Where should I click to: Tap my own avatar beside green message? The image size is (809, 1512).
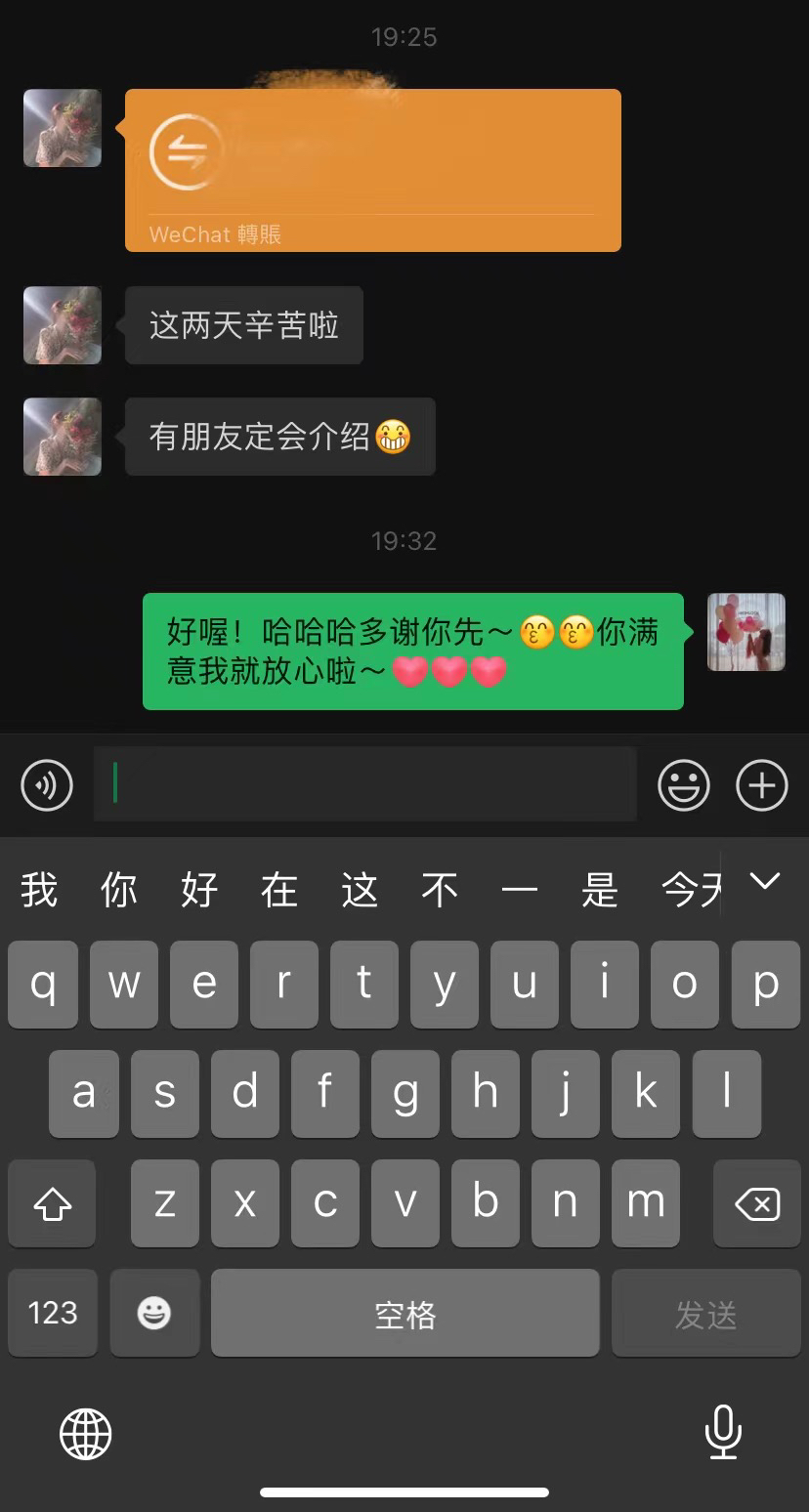point(746,632)
